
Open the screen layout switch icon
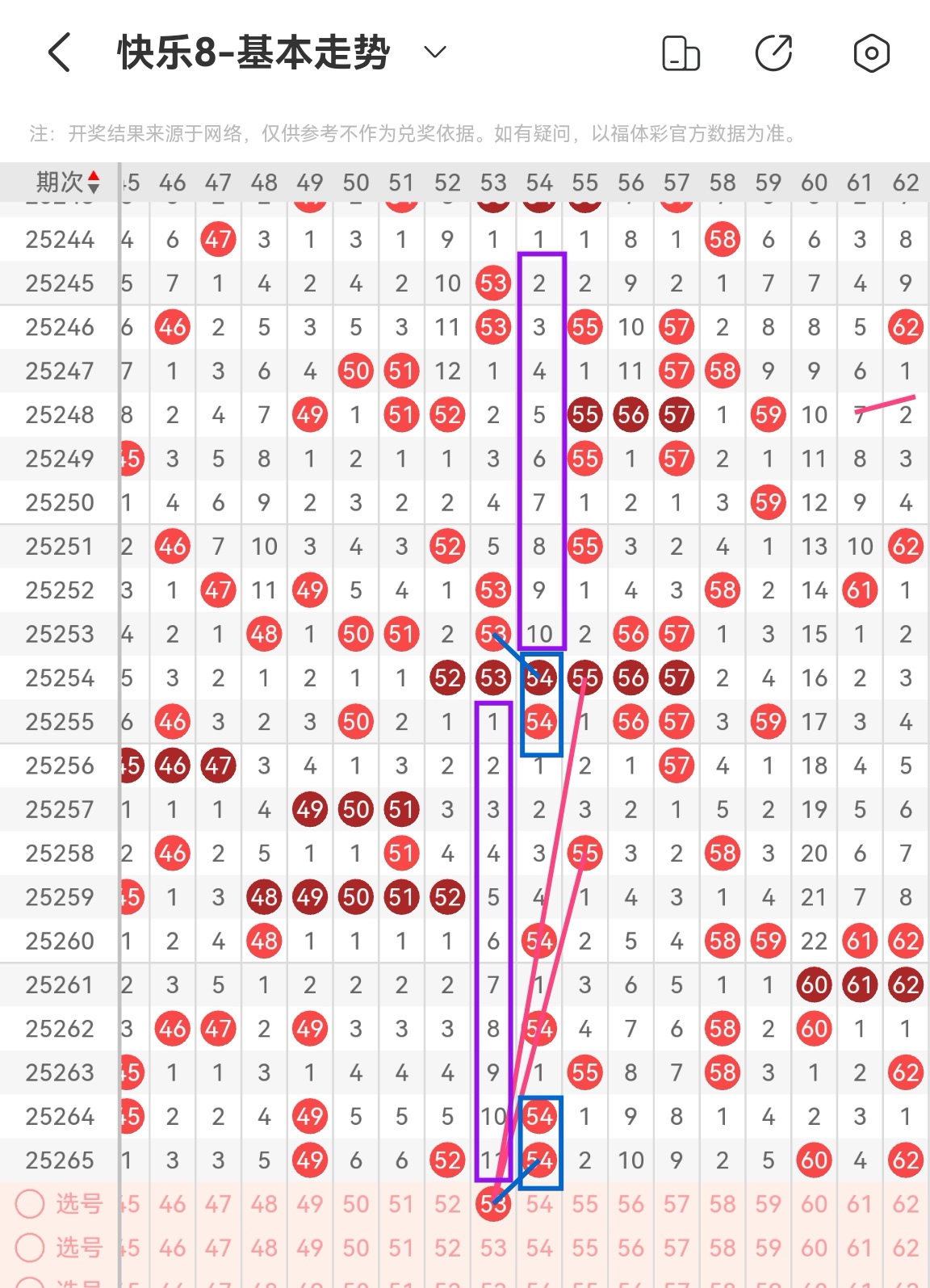click(x=681, y=54)
